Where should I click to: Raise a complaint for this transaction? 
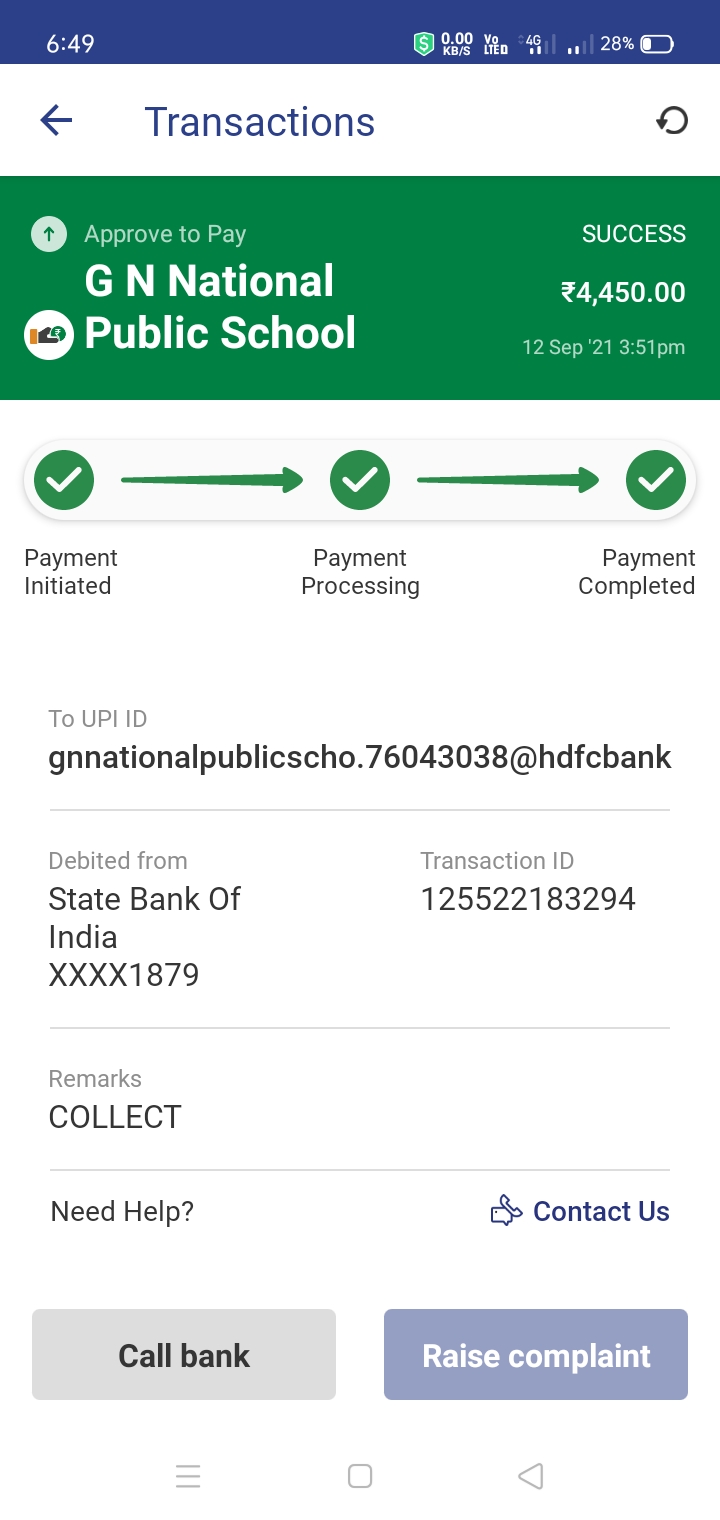[536, 1354]
